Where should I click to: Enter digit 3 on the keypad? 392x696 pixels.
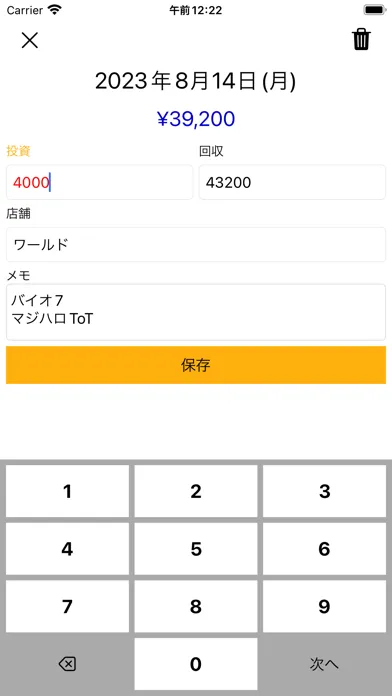[324, 491]
